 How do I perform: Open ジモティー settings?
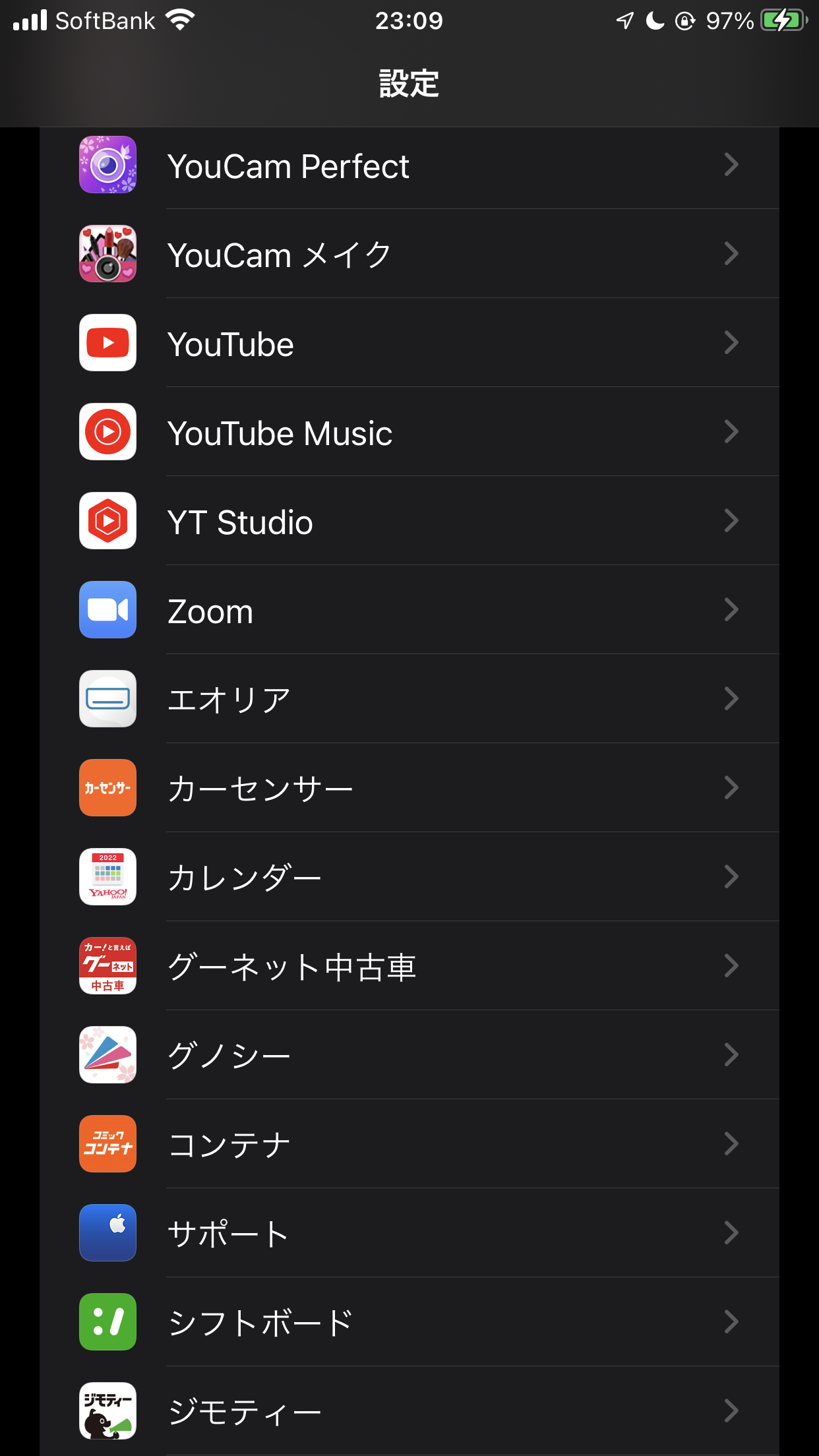point(409,1412)
